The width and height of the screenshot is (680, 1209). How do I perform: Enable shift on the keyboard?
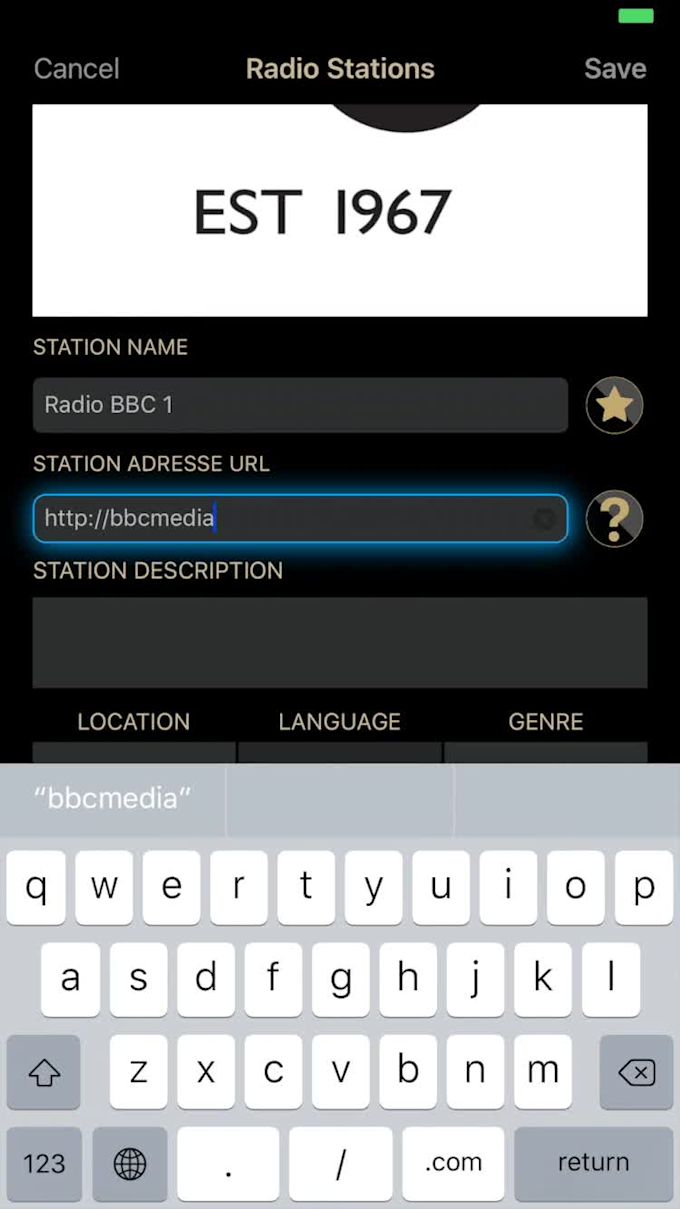44,1073
